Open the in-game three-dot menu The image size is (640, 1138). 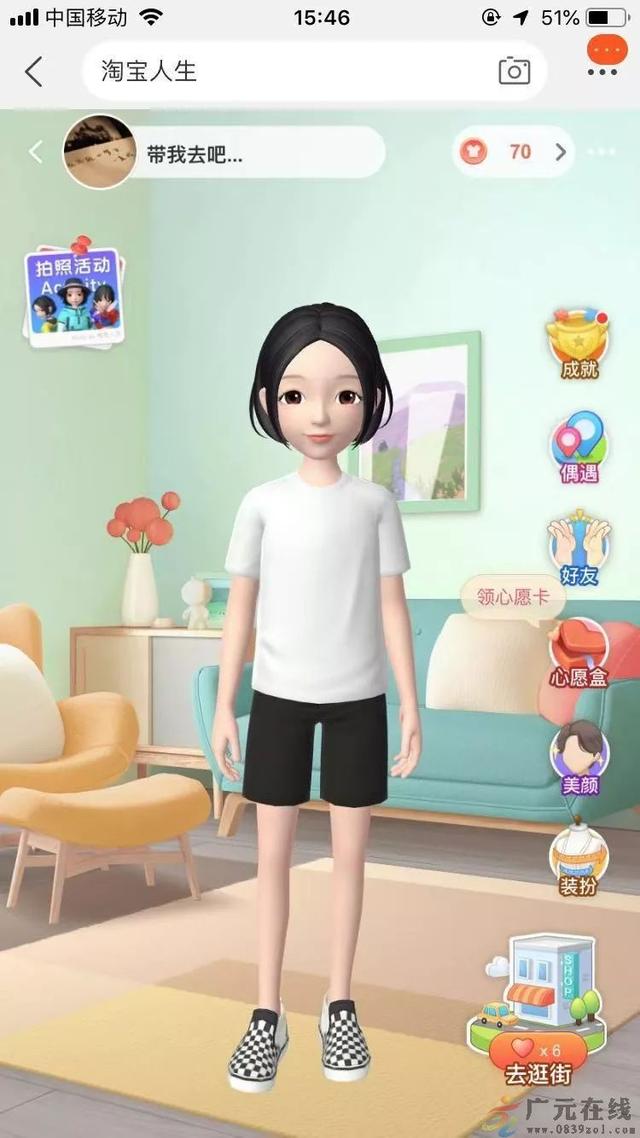pyautogui.click(x=603, y=152)
